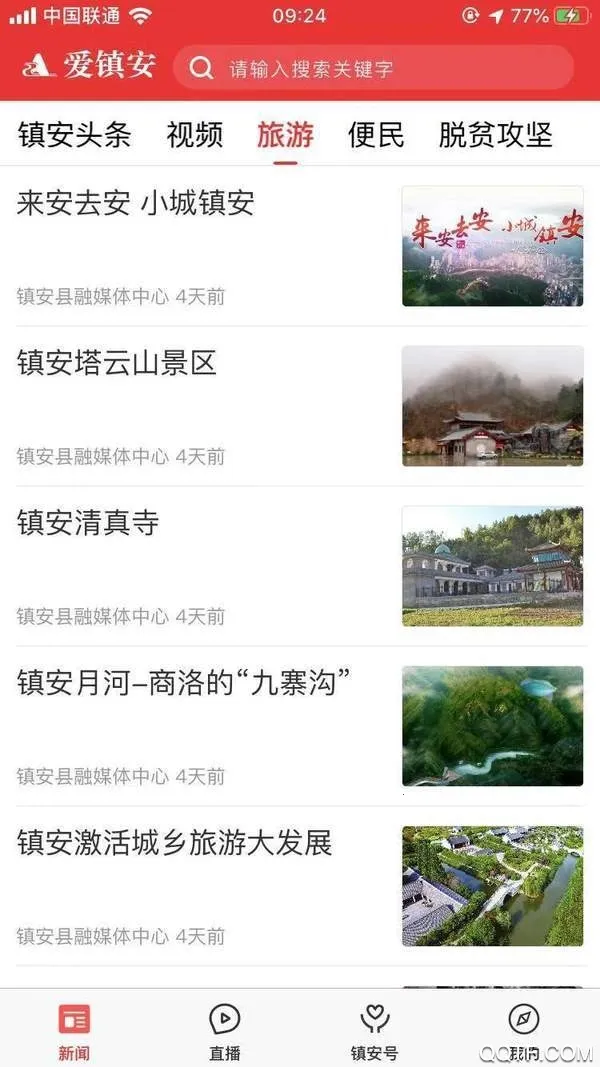
Task: Open the 视频 tab
Action: coord(195,135)
